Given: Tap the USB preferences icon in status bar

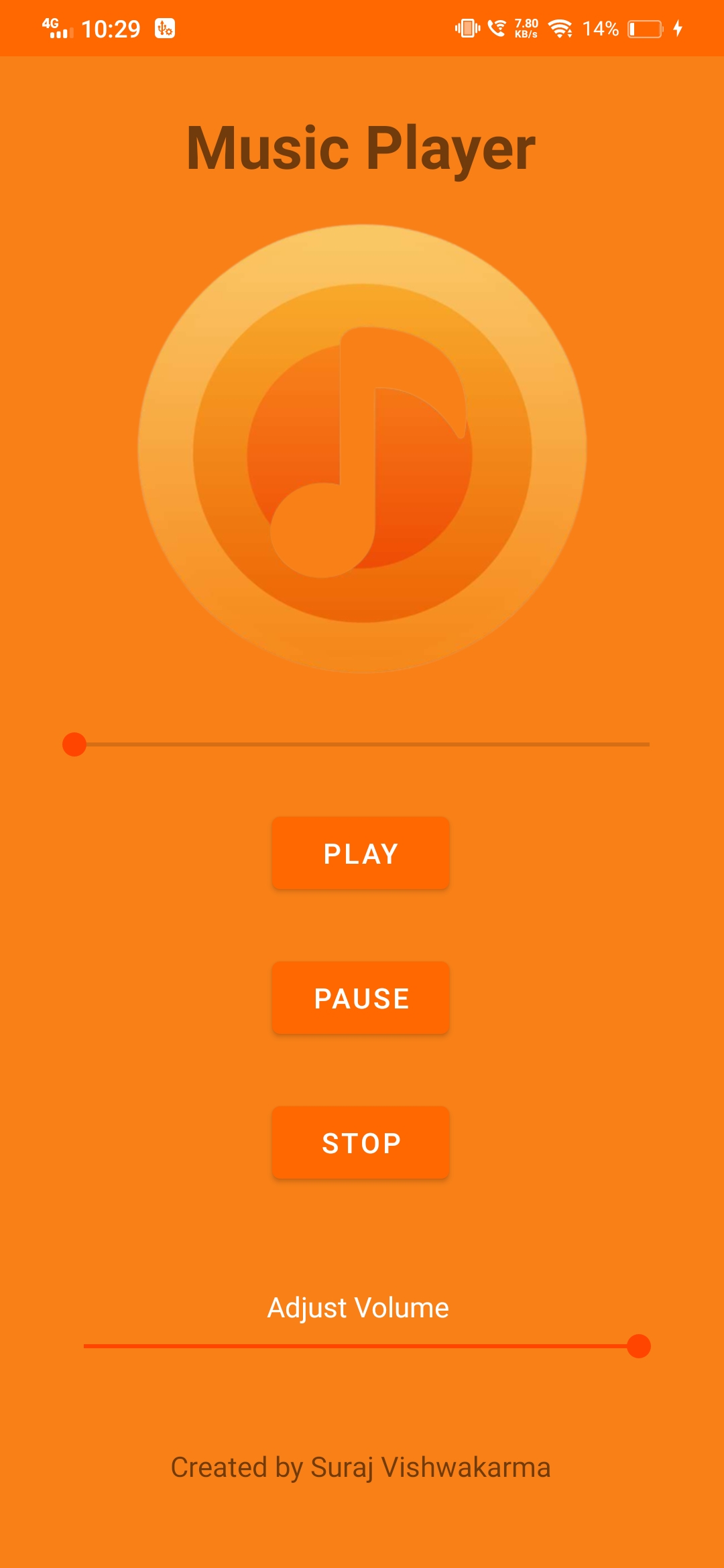Looking at the screenshot, I should coord(164,28).
